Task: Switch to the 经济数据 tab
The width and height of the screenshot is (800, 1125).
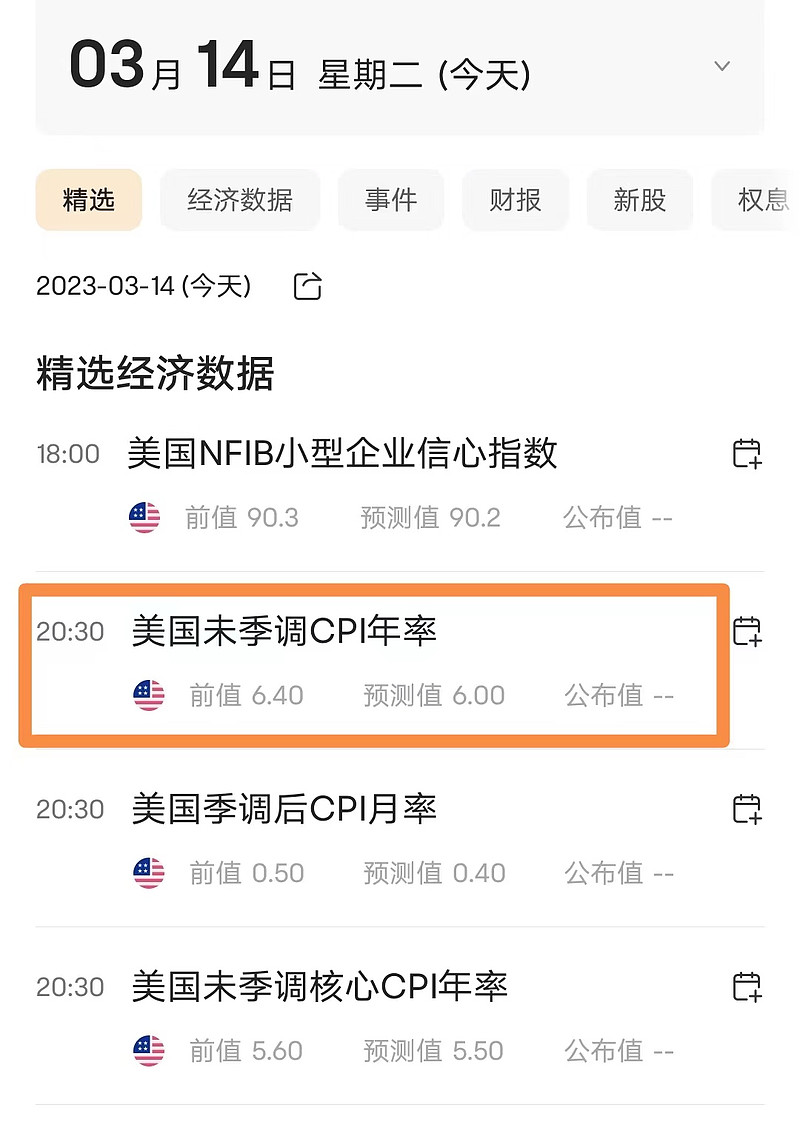Action: [240, 200]
